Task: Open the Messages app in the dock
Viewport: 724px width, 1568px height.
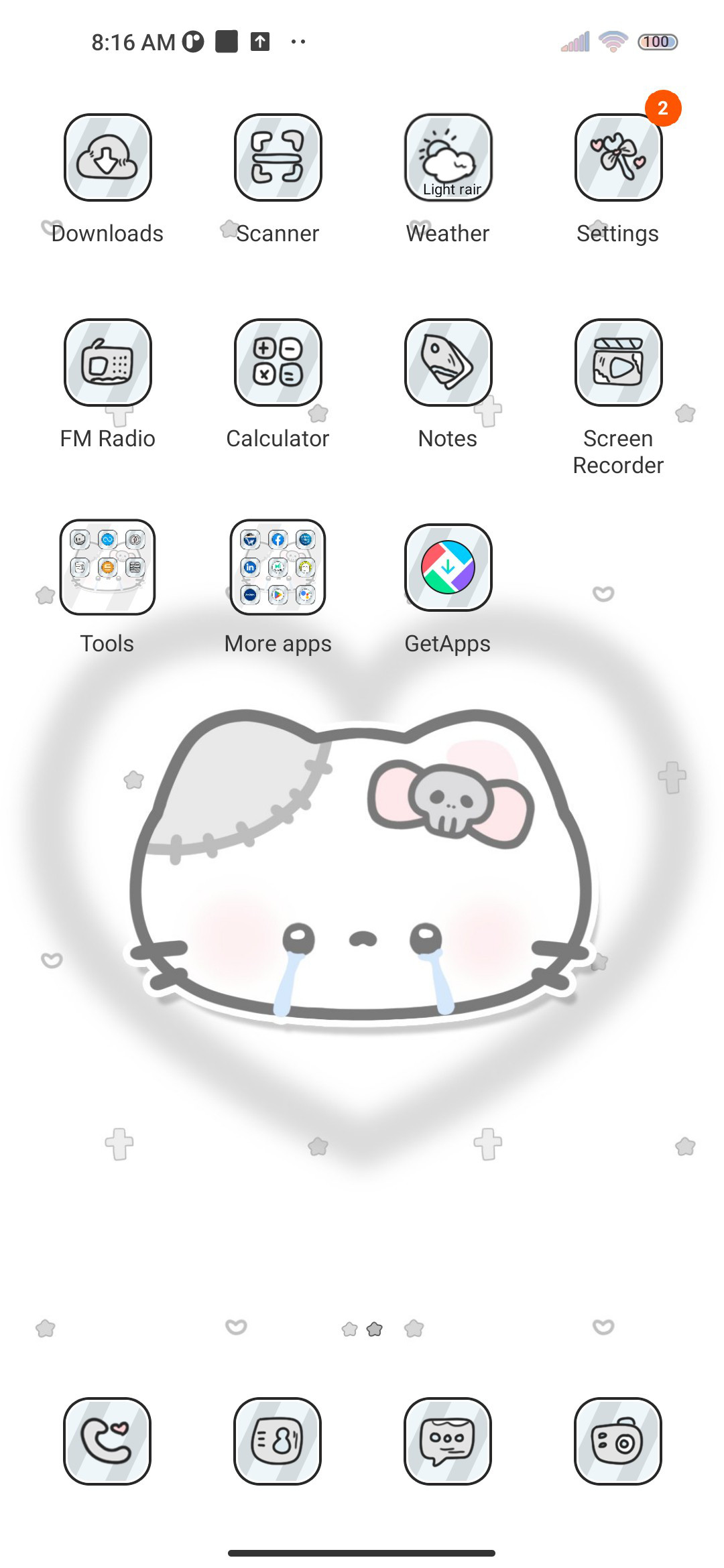Action: (448, 1441)
